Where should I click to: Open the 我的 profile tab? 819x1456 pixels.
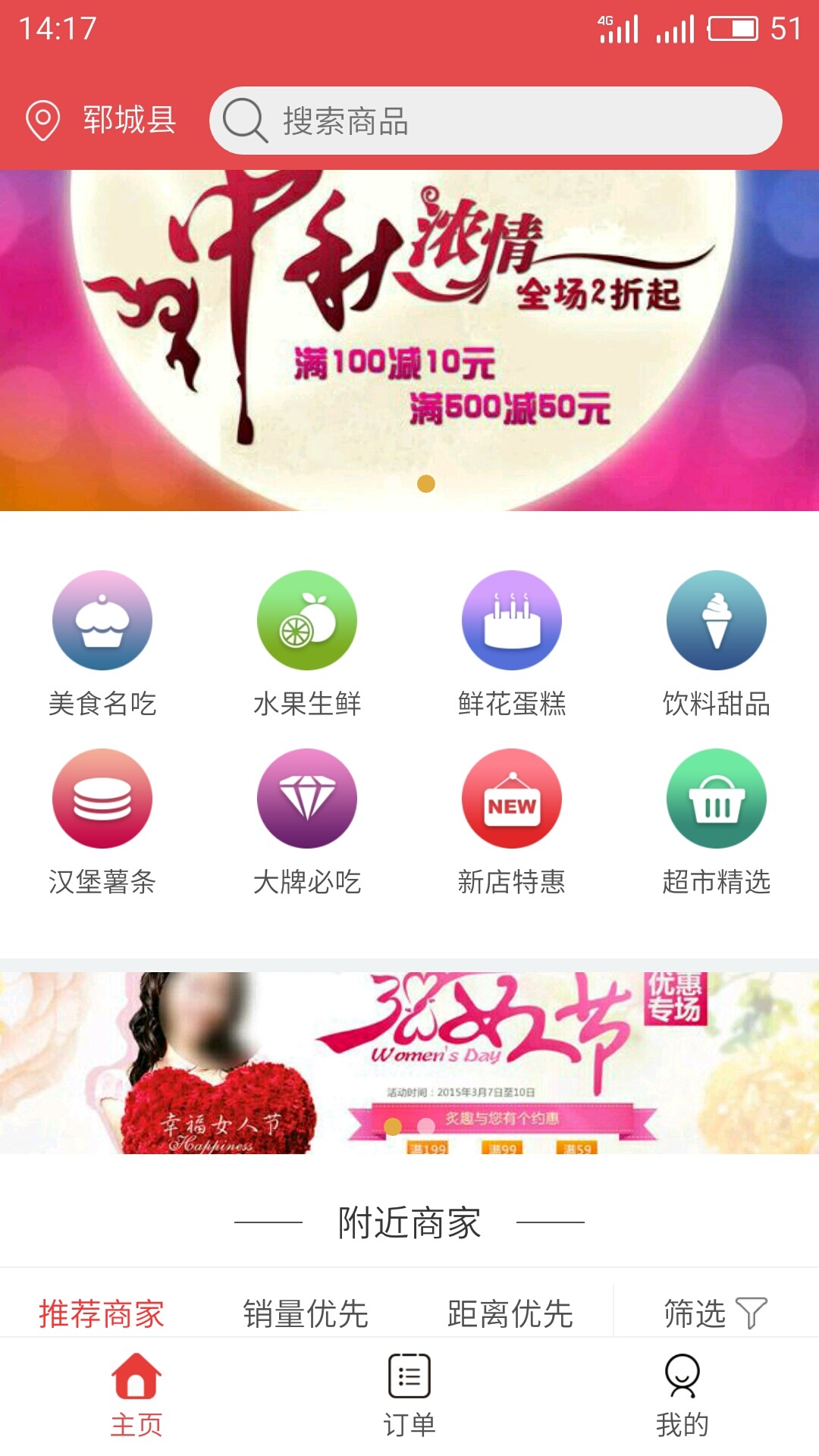pyautogui.click(x=682, y=1395)
